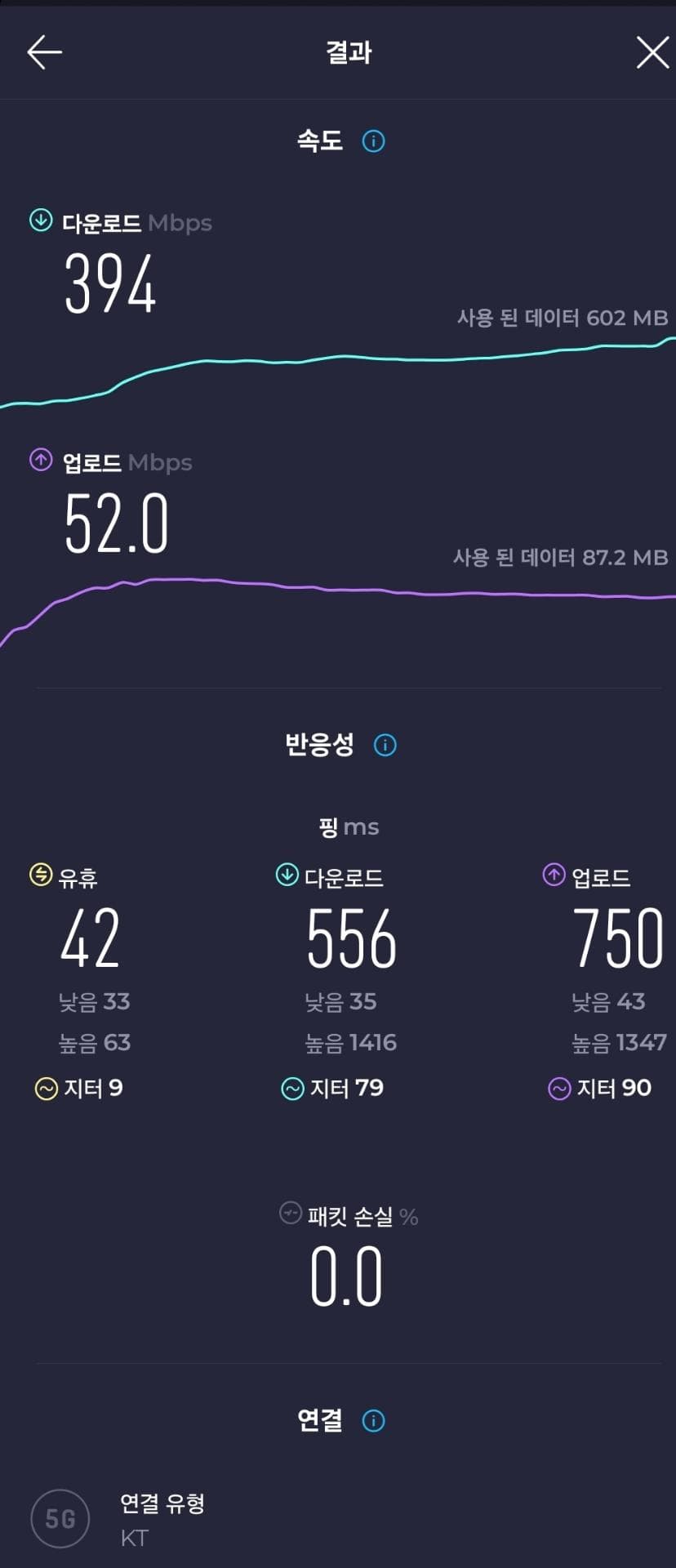Close the results screen with X
The width and height of the screenshot is (676, 1568).
point(652,52)
